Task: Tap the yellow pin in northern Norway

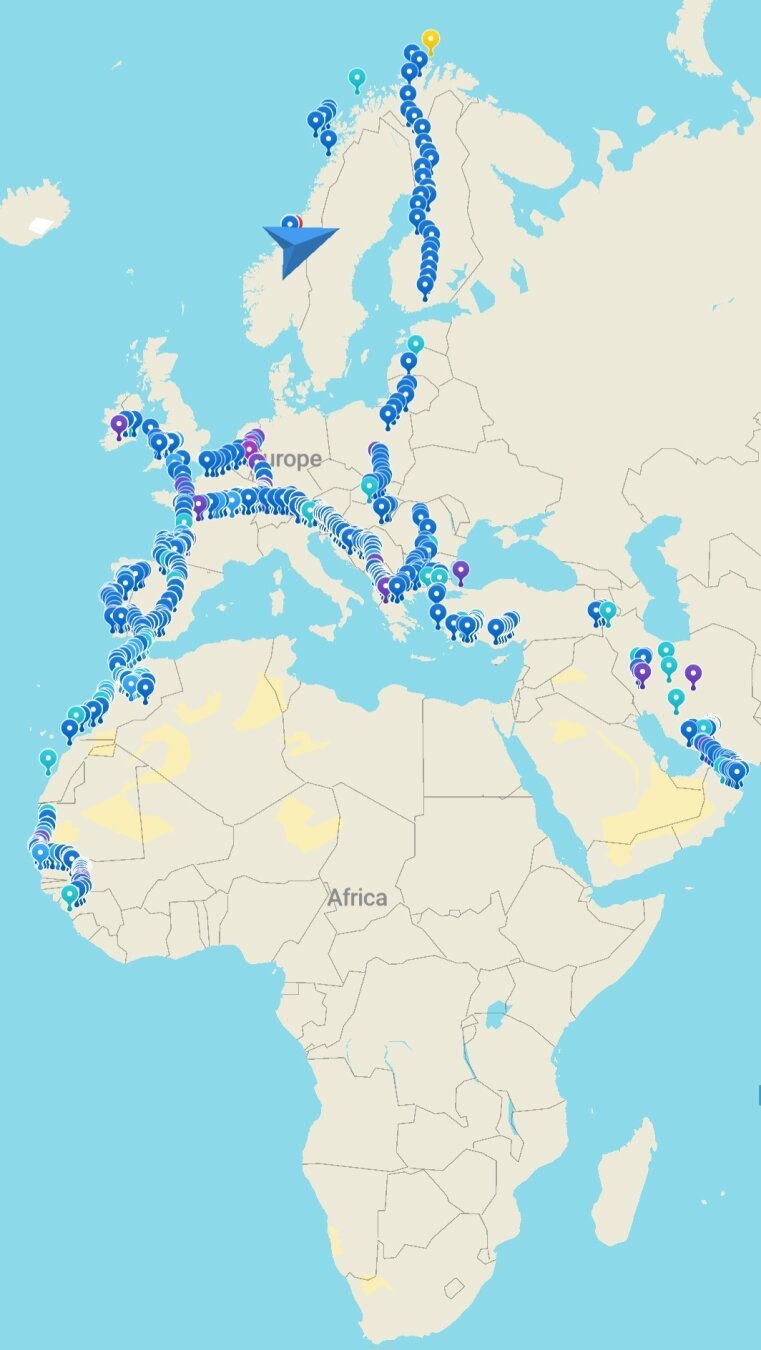Action: [430, 41]
